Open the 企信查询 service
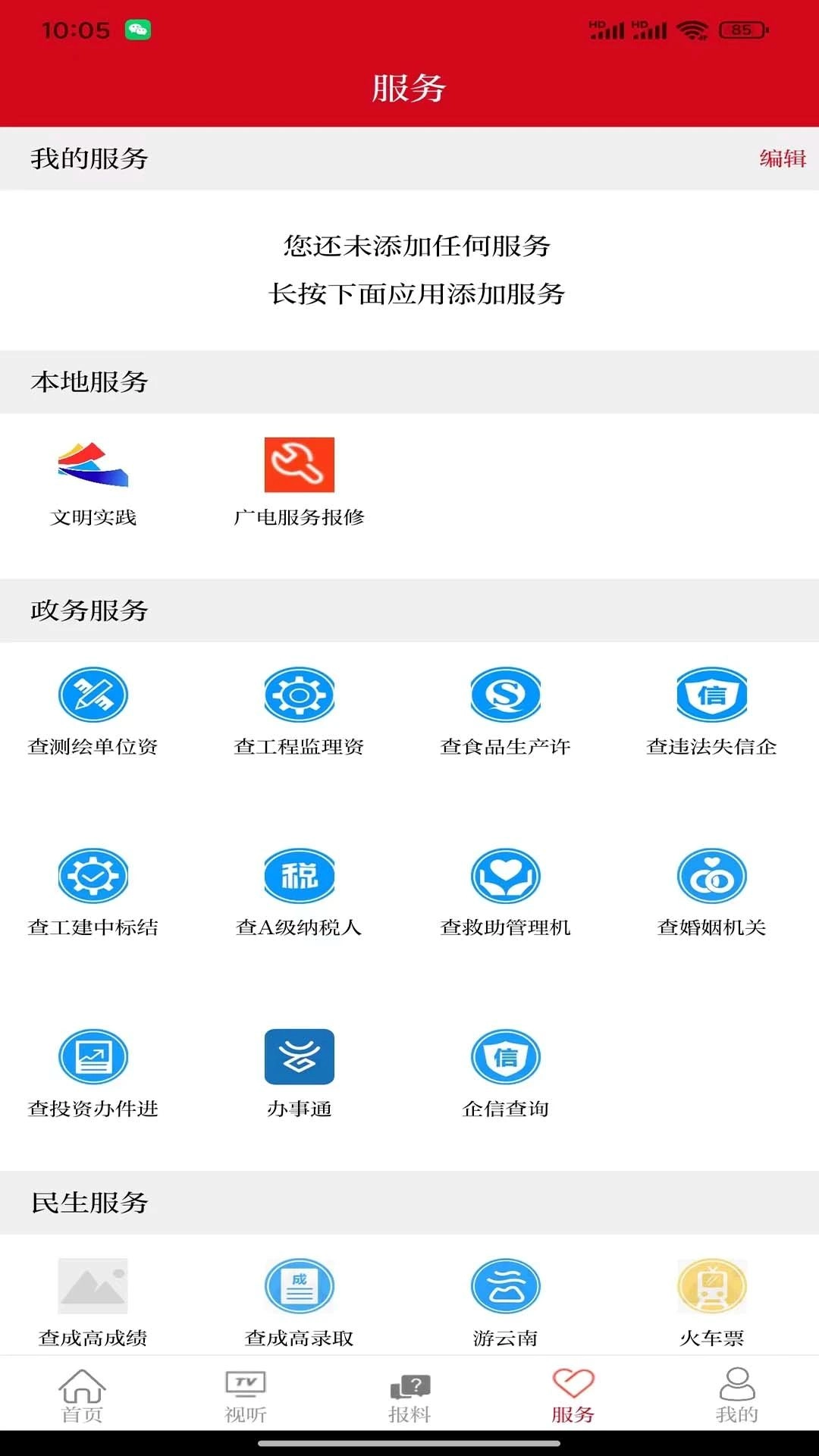 (x=506, y=1057)
